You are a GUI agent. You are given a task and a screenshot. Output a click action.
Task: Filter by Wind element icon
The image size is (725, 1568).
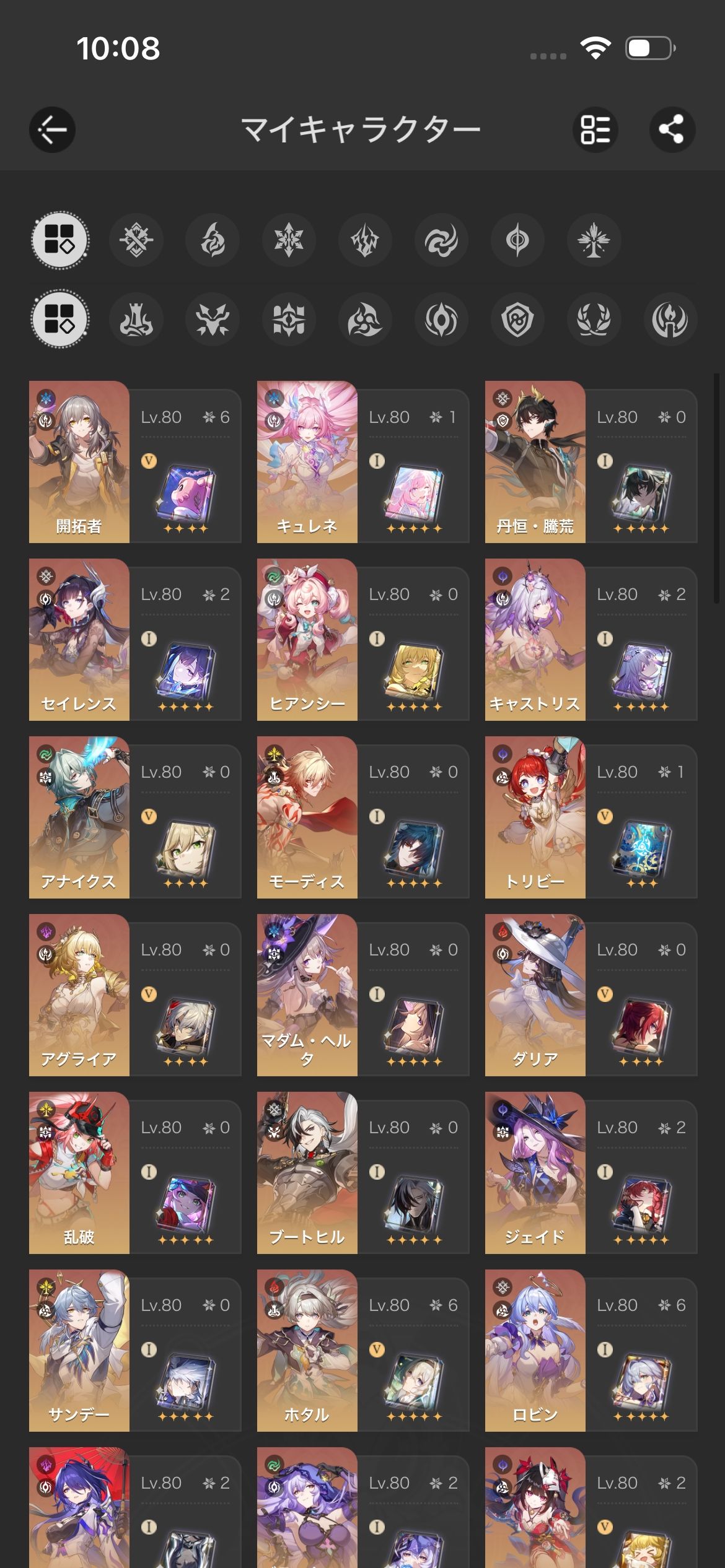[441, 240]
